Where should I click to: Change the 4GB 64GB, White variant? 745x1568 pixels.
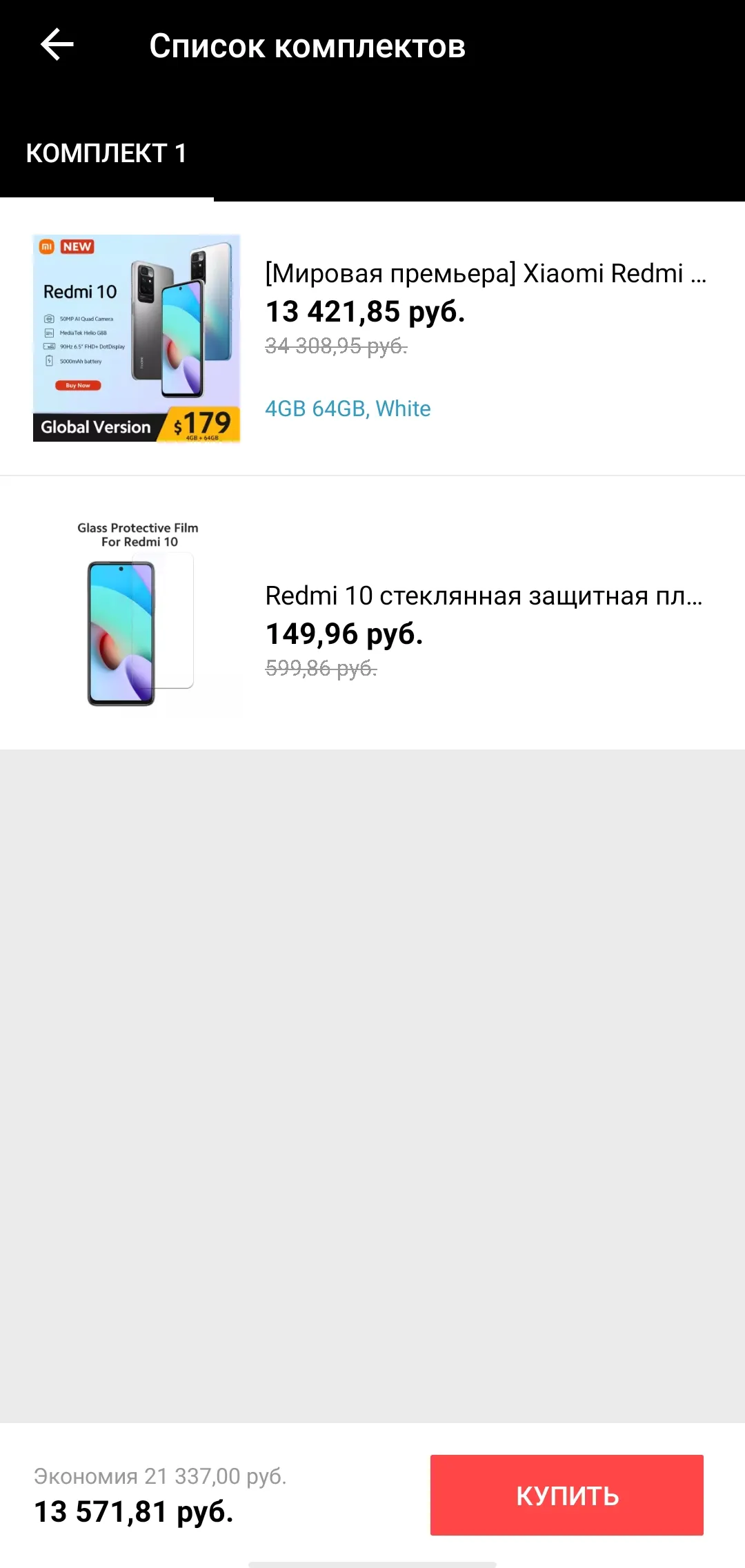click(348, 409)
